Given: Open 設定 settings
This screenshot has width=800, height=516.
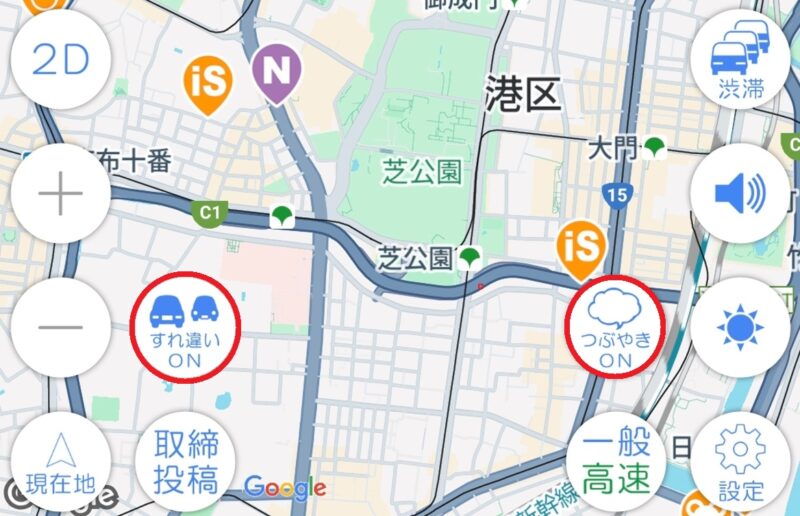Looking at the screenshot, I should 741,462.
